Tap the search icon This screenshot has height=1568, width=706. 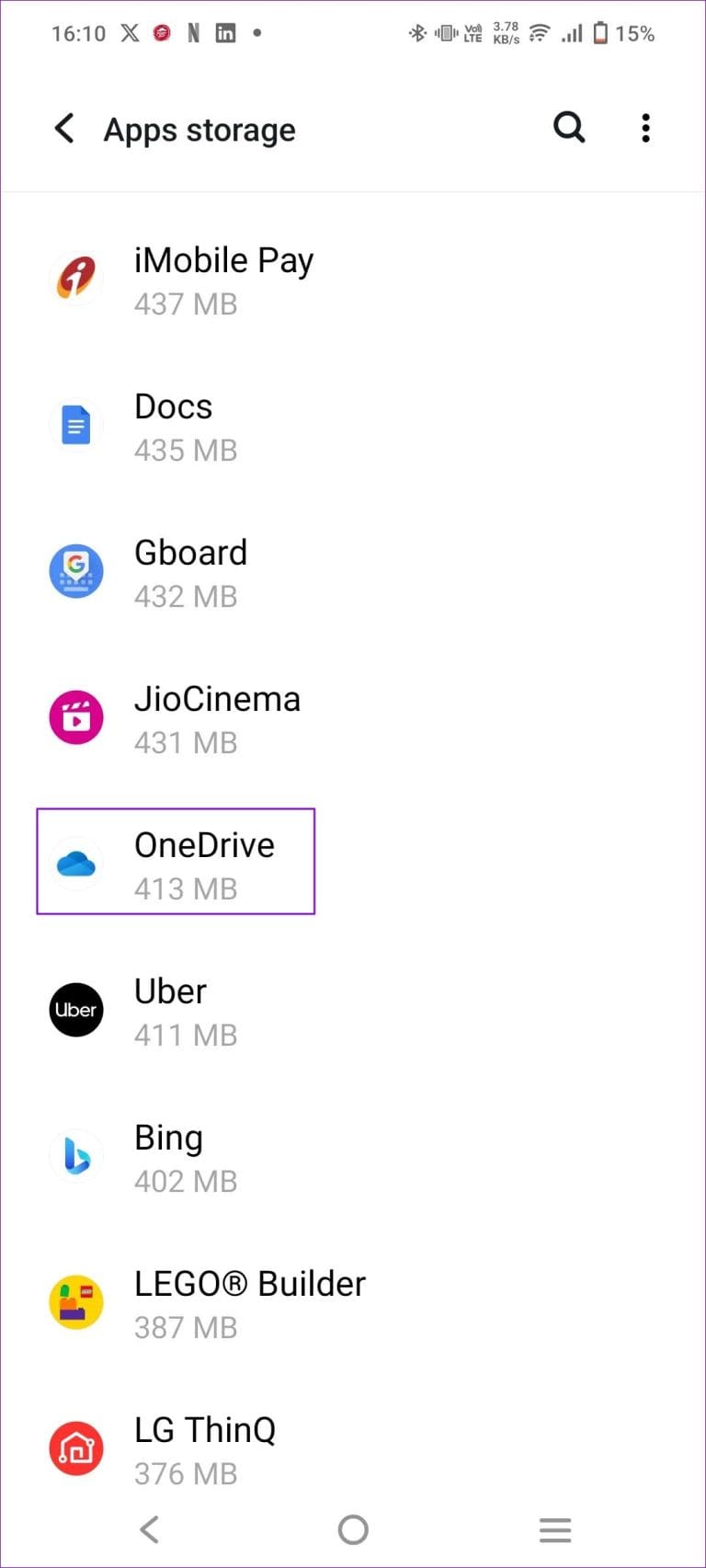569,128
